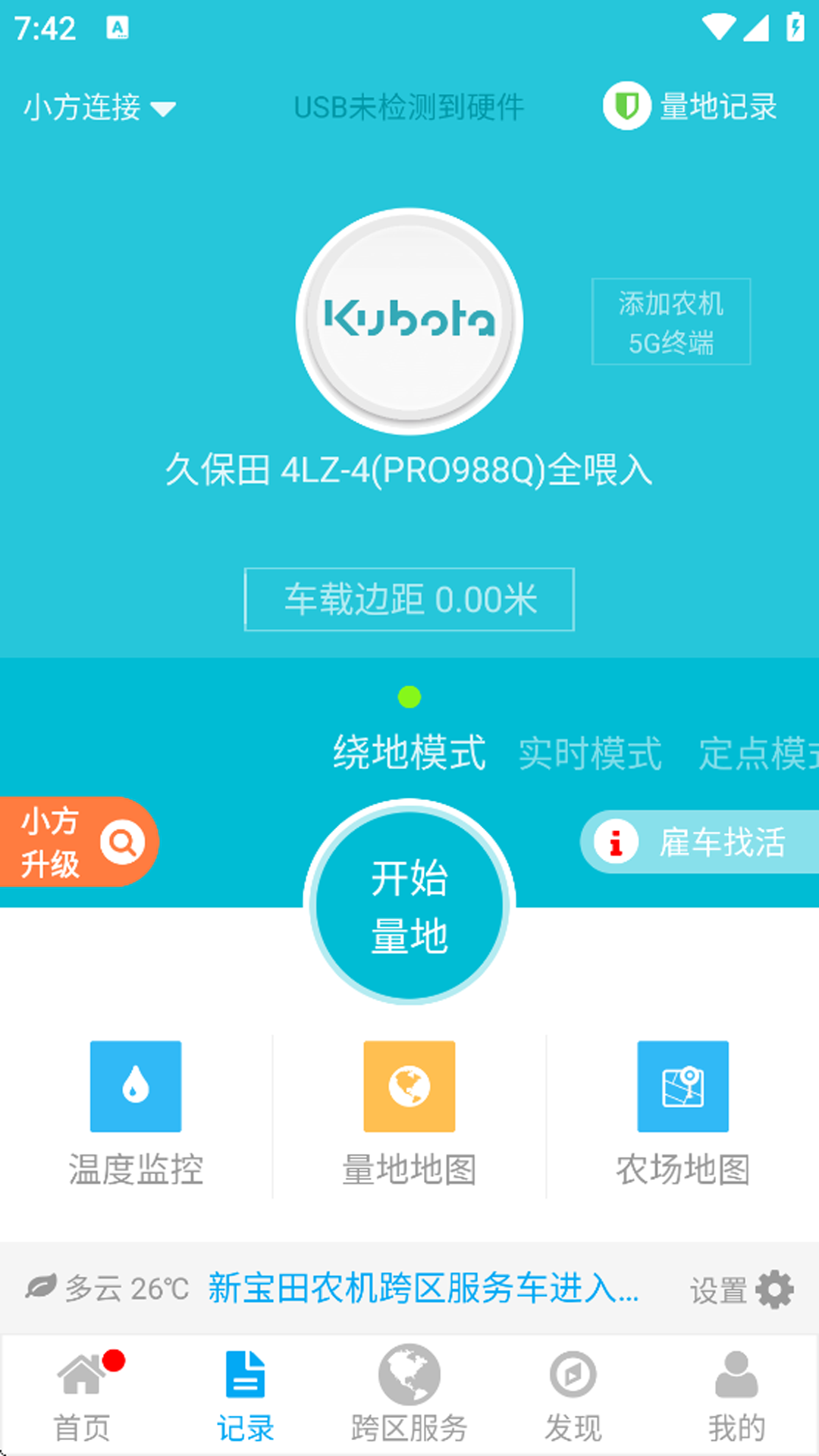
Task: Expand the 小方连接 dropdown
Action: pyautogui.click(x=99, y=108)
